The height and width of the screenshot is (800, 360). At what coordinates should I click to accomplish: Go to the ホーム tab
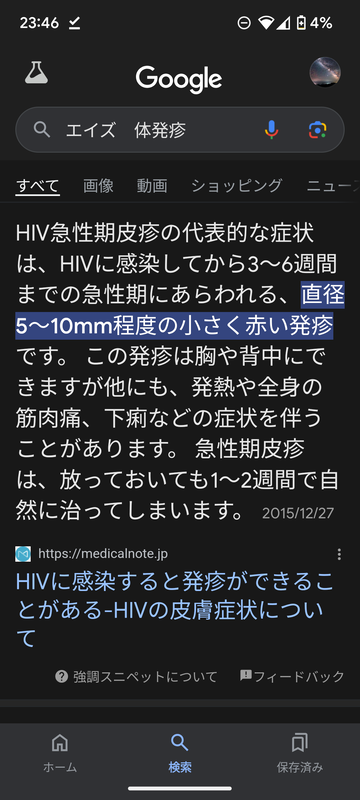pos(60,754)
